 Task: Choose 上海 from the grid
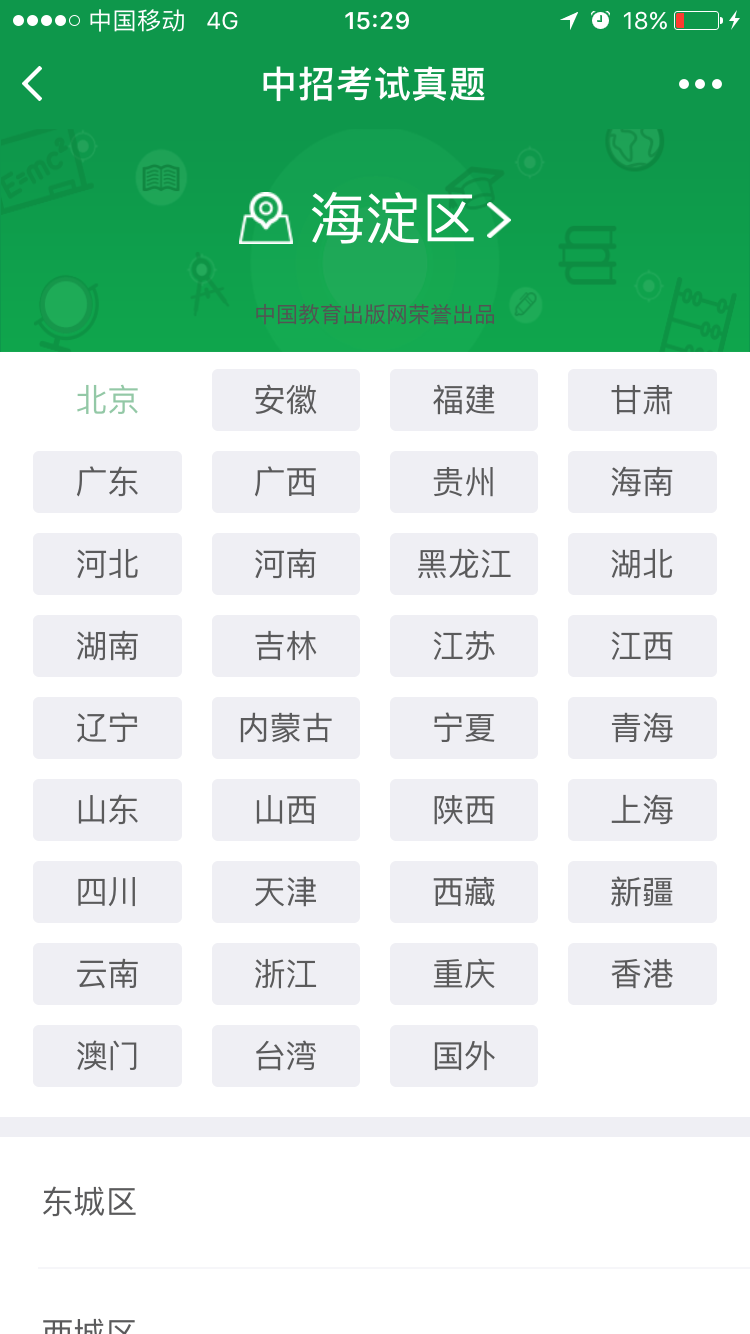coord(642,810)
